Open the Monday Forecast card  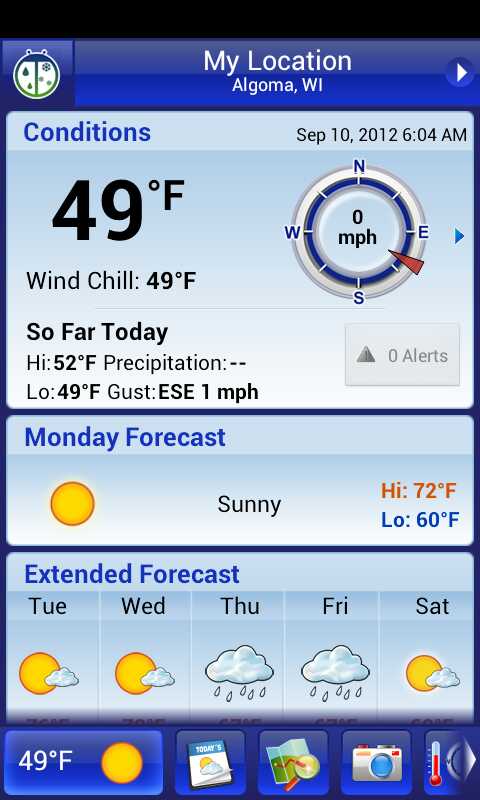[x=240, y=481]
